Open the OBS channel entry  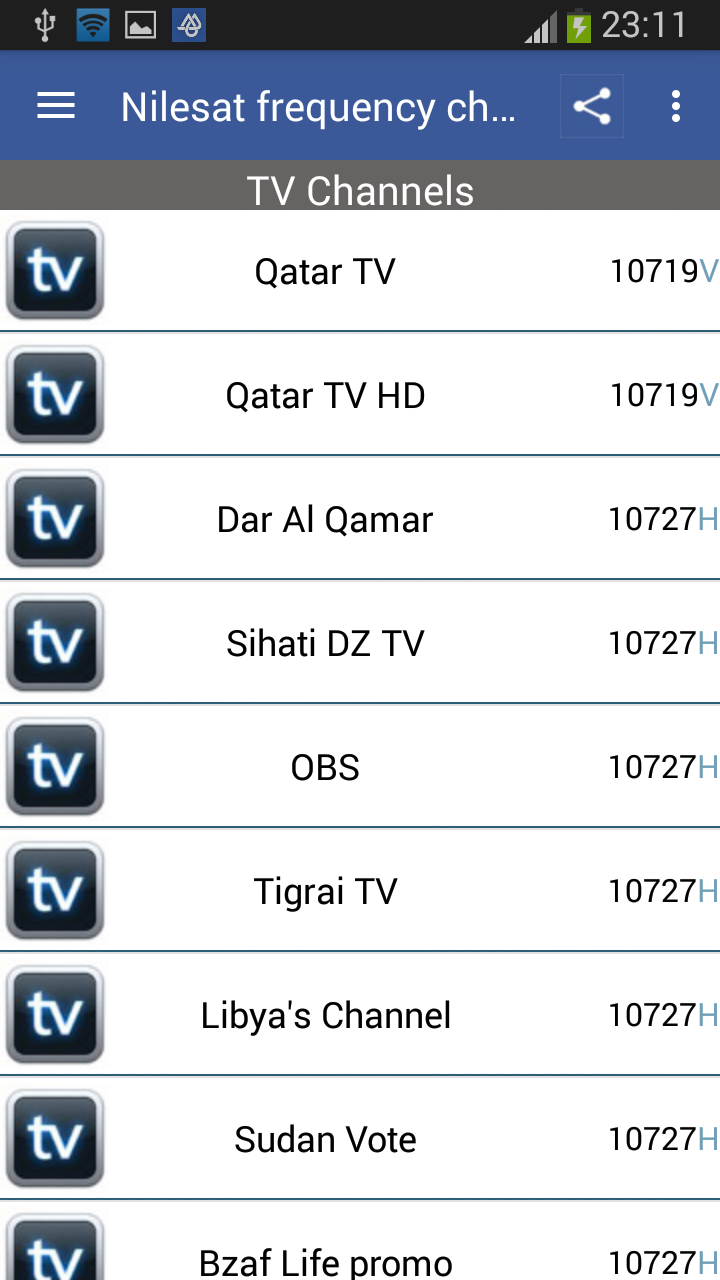pyautogui.click(x=360, y=767)
